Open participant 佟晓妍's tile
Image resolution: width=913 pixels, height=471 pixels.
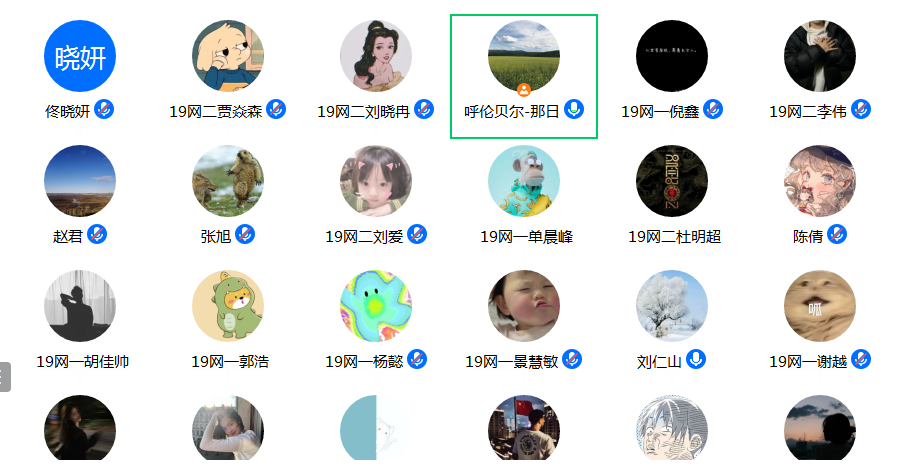click(80, 56)
